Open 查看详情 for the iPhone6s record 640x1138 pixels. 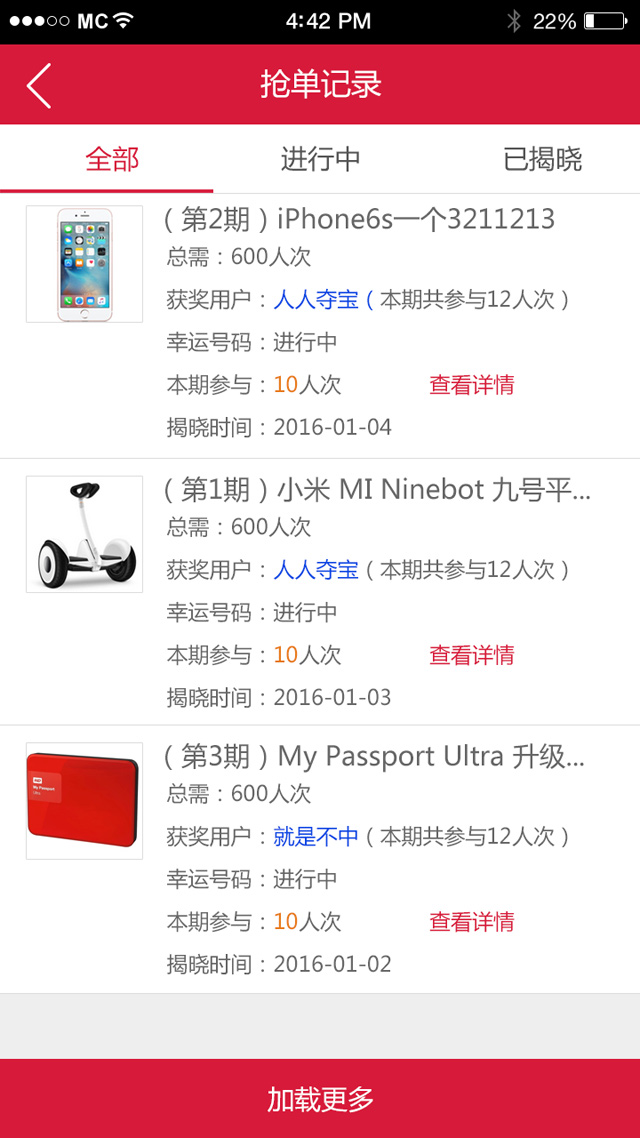pos(472,385)
